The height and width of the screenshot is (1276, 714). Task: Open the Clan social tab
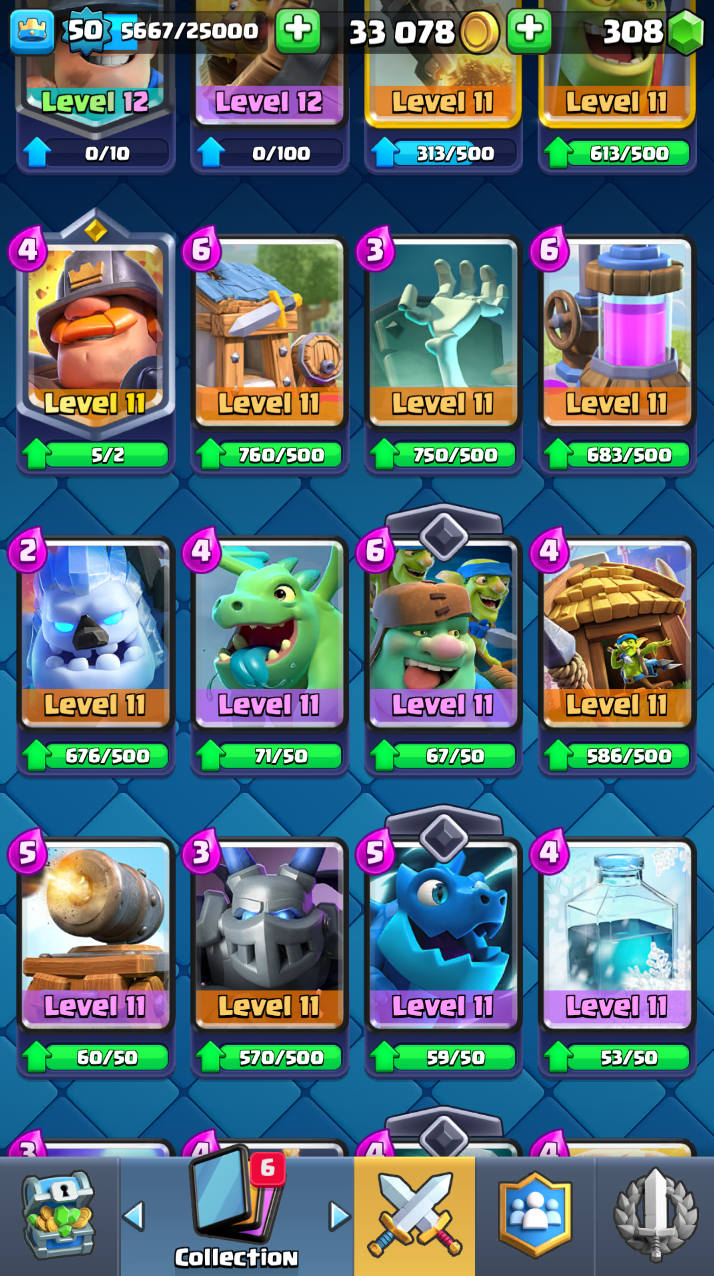tap(535, 1216)
